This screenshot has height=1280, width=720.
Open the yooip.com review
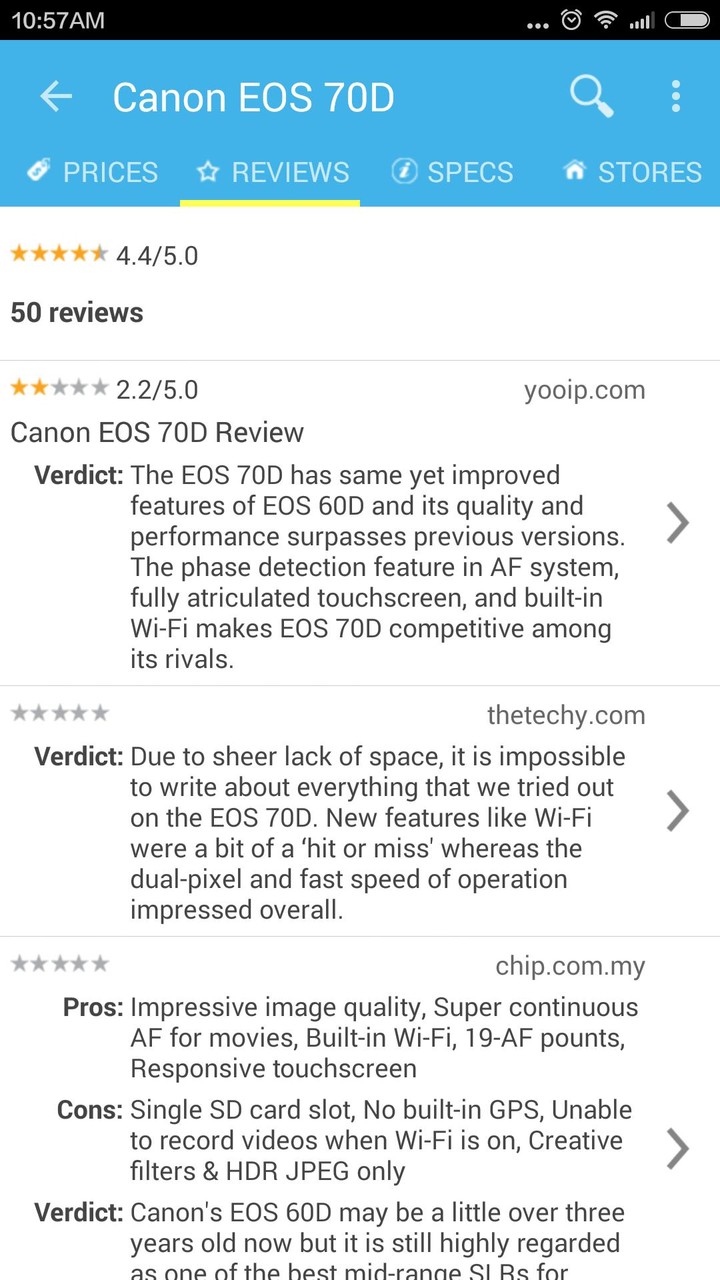[677, 522]
